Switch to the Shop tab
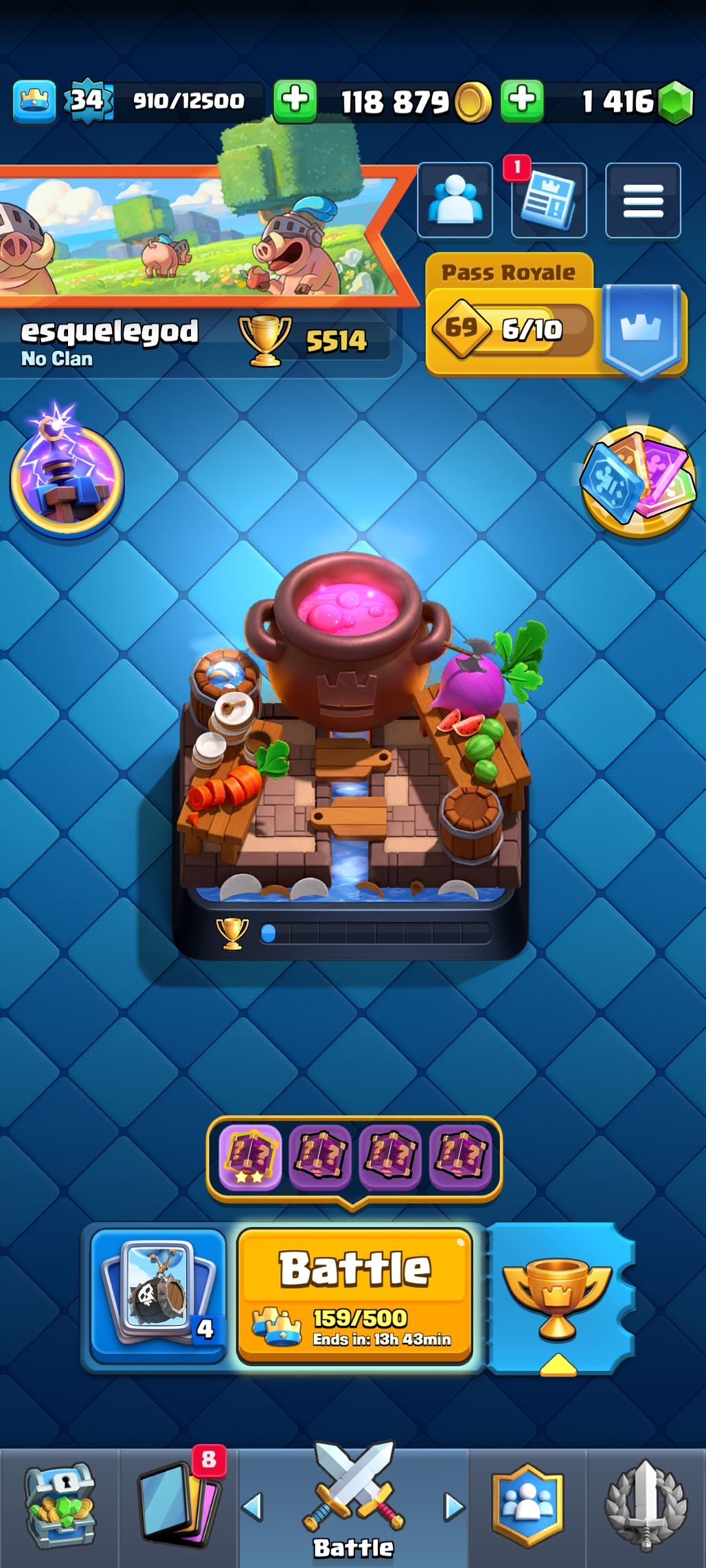 (x=60, y=1507)
